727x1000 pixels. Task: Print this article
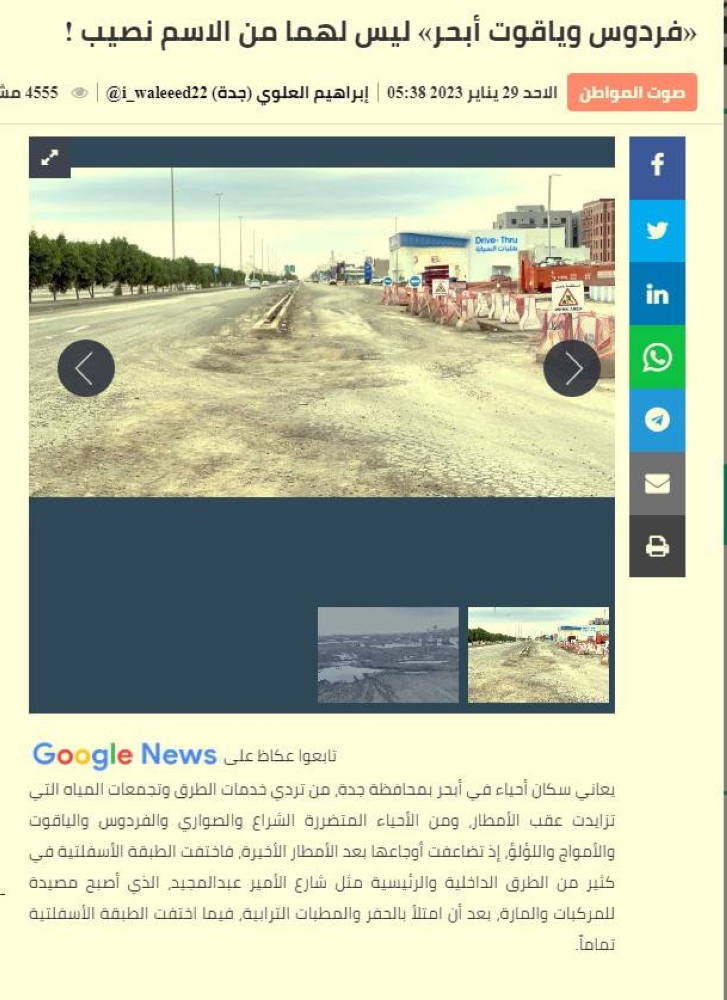pyautogui.click(x=657, y=546)
